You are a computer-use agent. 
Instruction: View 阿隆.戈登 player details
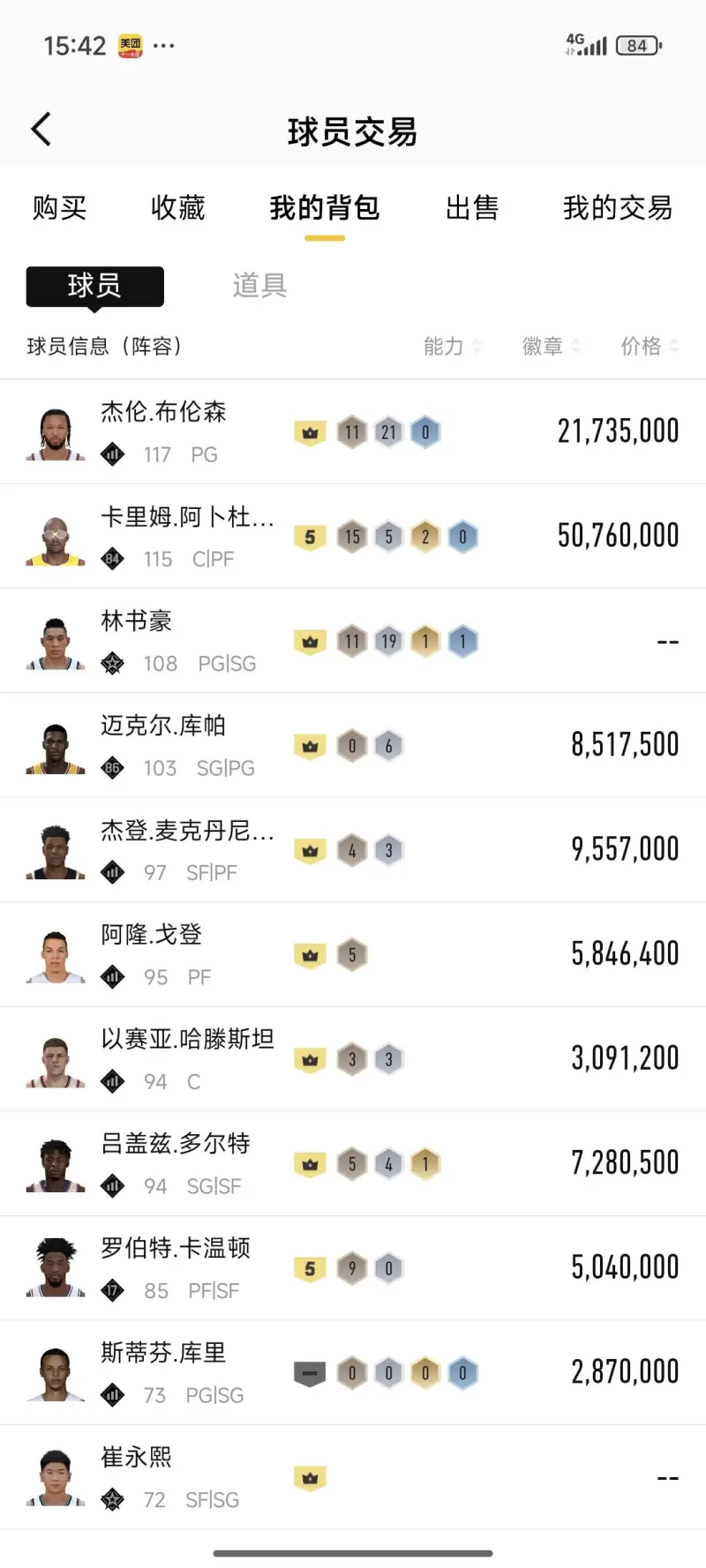pos(151,935)
